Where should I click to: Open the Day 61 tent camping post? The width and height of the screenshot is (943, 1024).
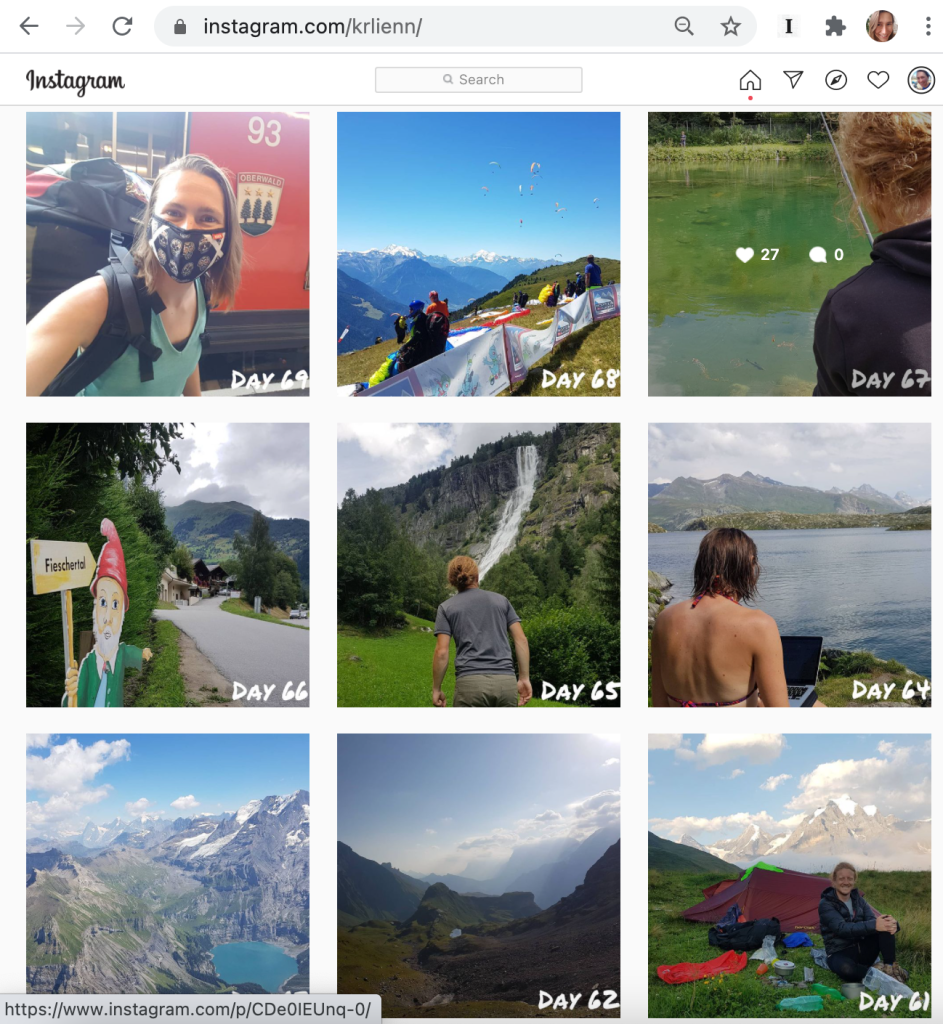[789, 875]
